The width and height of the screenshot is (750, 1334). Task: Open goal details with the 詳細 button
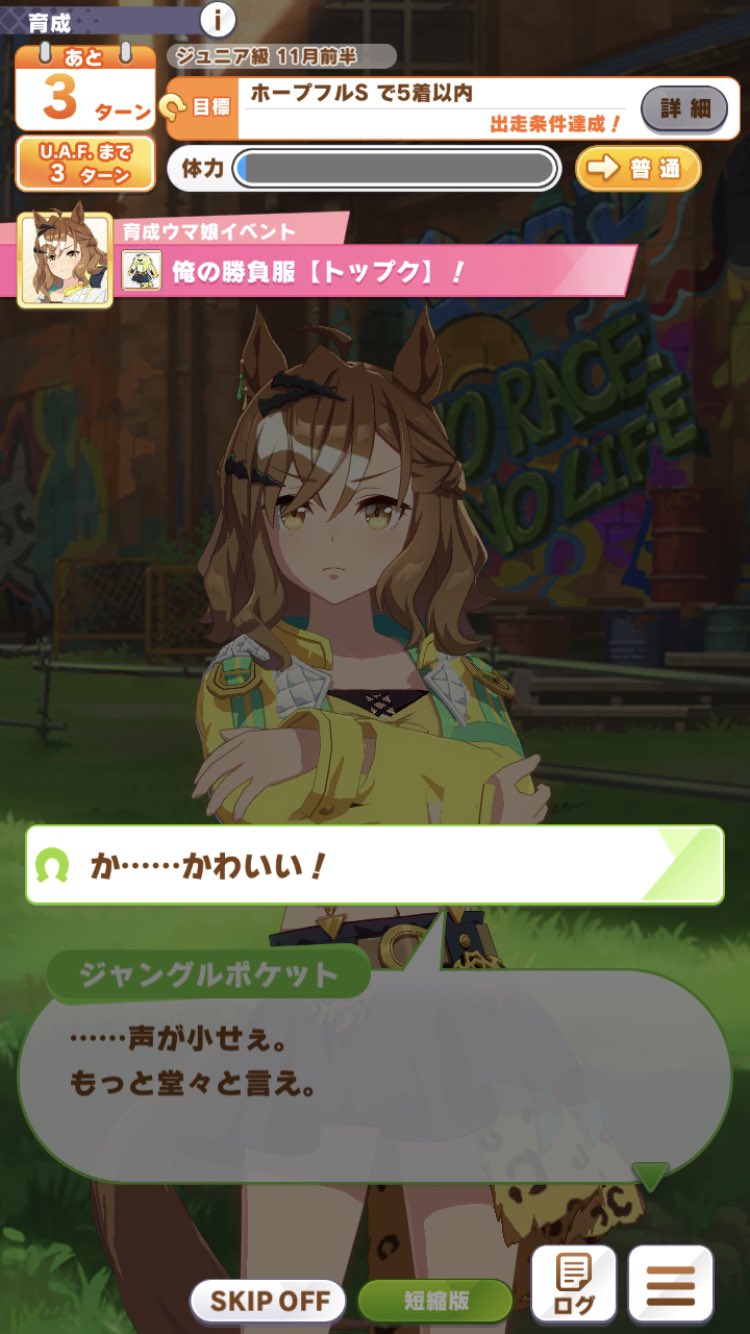click(684, 108)
